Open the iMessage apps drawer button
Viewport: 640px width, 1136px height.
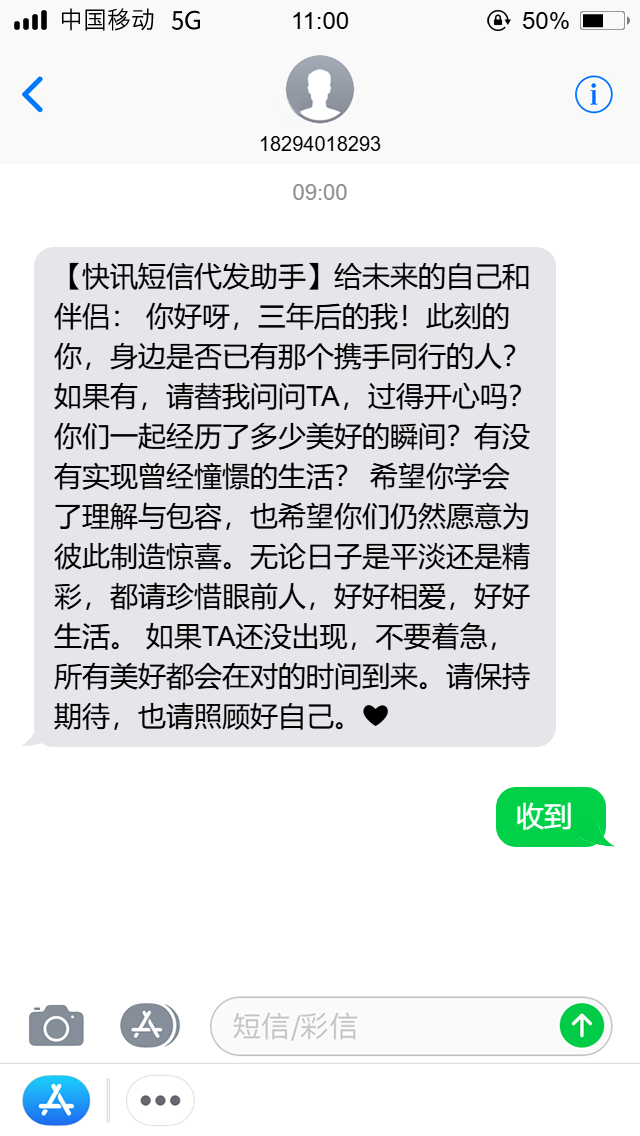click(149, 1025)
